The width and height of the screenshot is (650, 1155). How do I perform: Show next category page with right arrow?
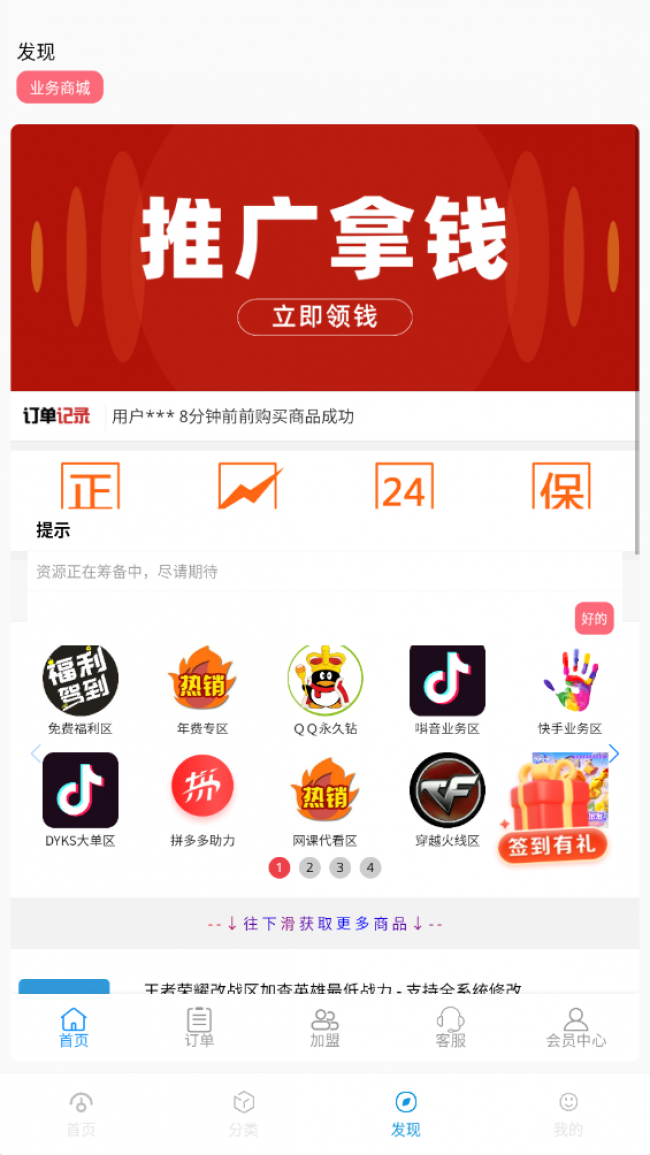coord(614,754)
